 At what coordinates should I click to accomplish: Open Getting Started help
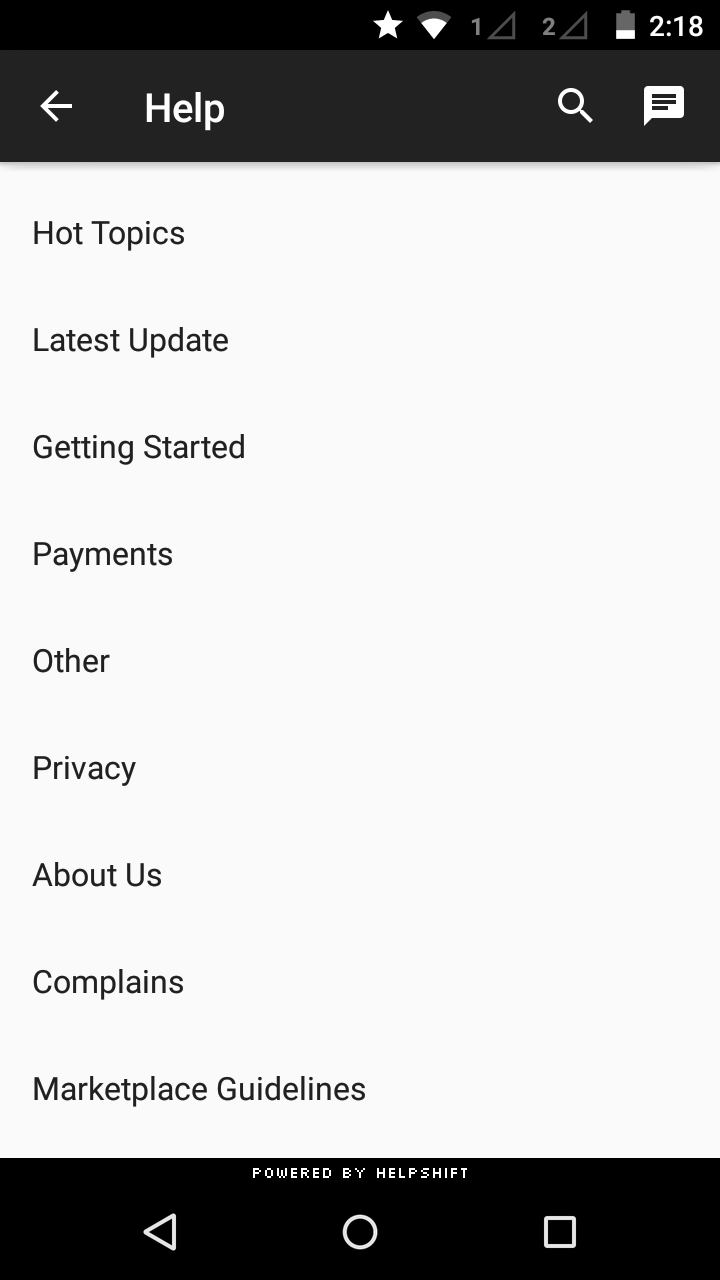(139, 447)
